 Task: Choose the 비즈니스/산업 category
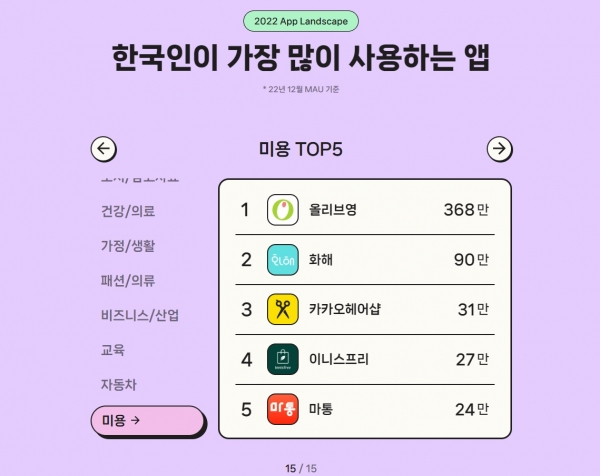(x=140, y=315)
